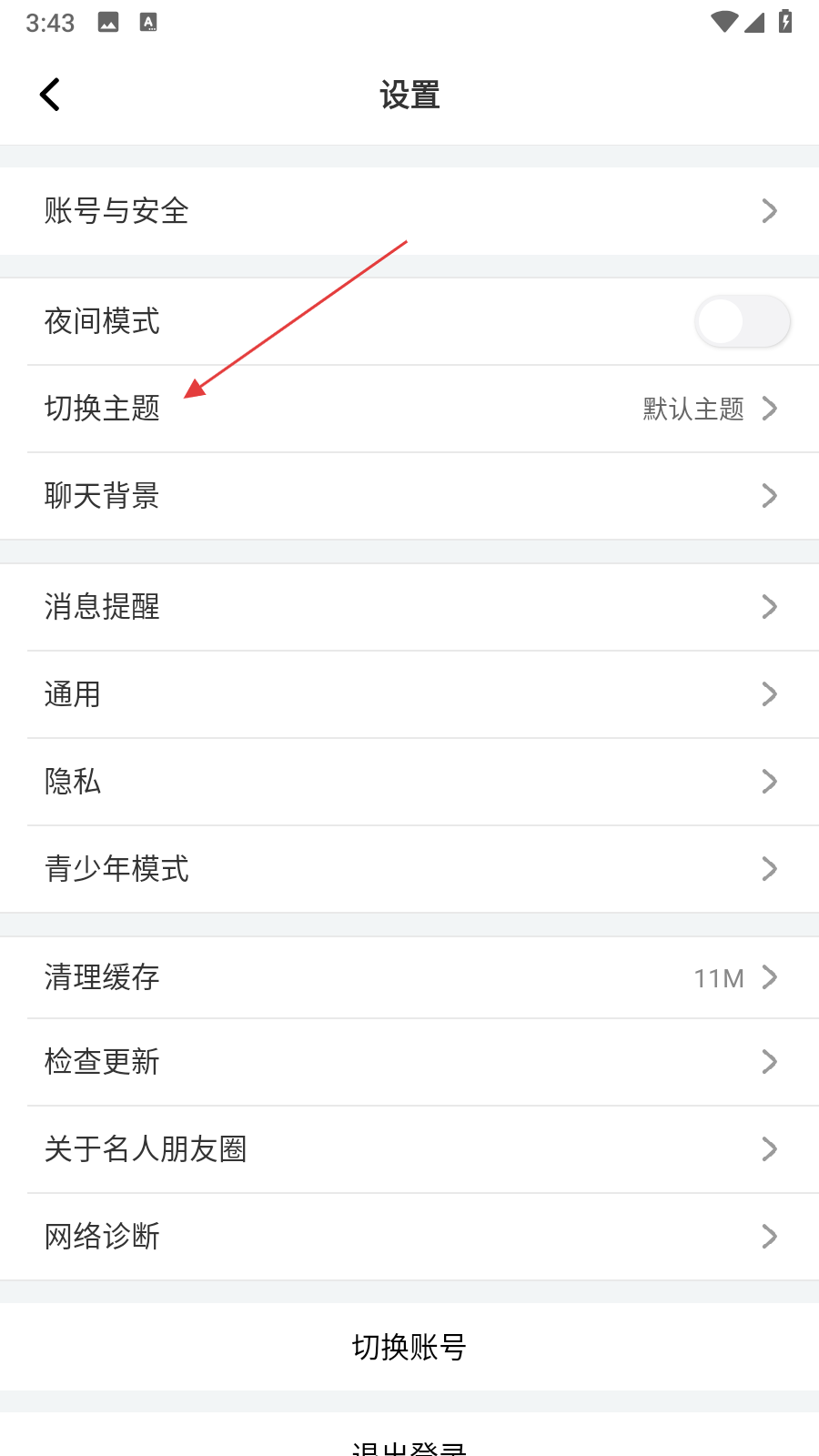Open 消息提醒 settings
The width and height of the screenshot is (819, 1456).
pyautogui.click(x=409, y=607)
